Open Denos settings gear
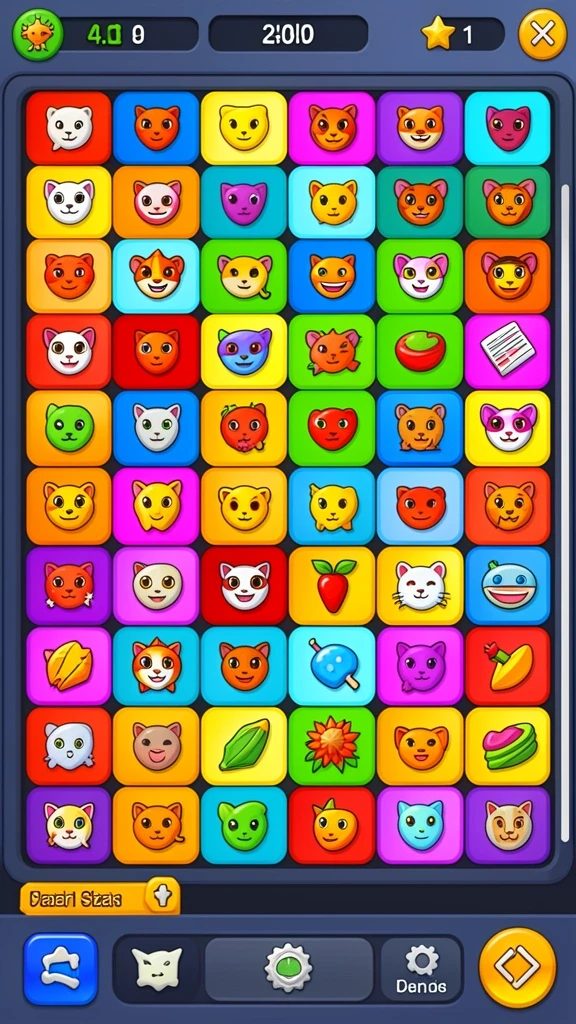 [421, 969]
